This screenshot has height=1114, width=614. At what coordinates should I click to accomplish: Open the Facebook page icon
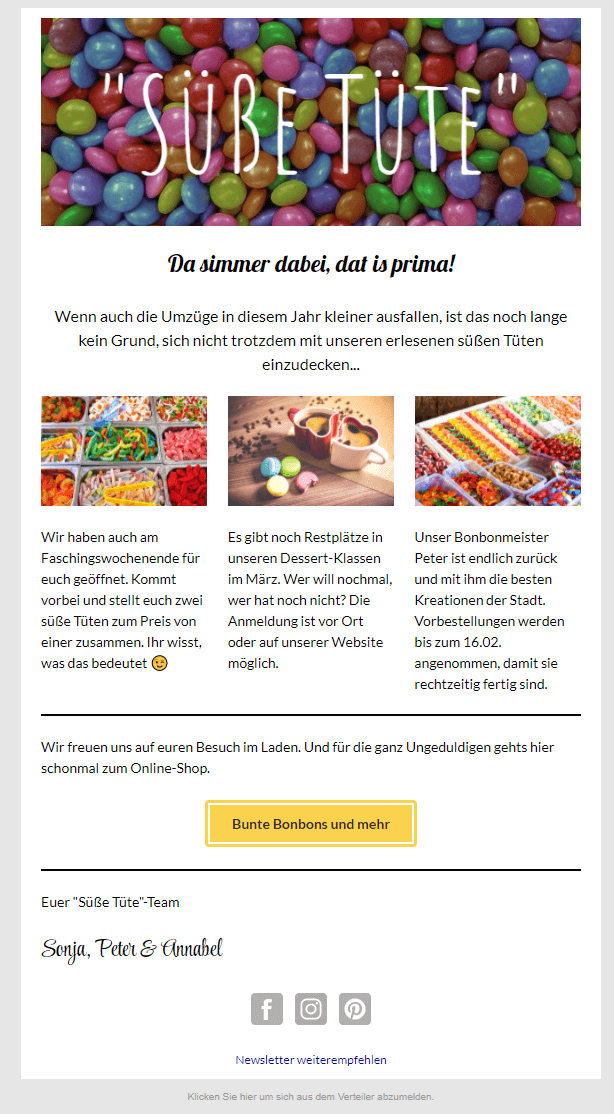point(267,1009)
